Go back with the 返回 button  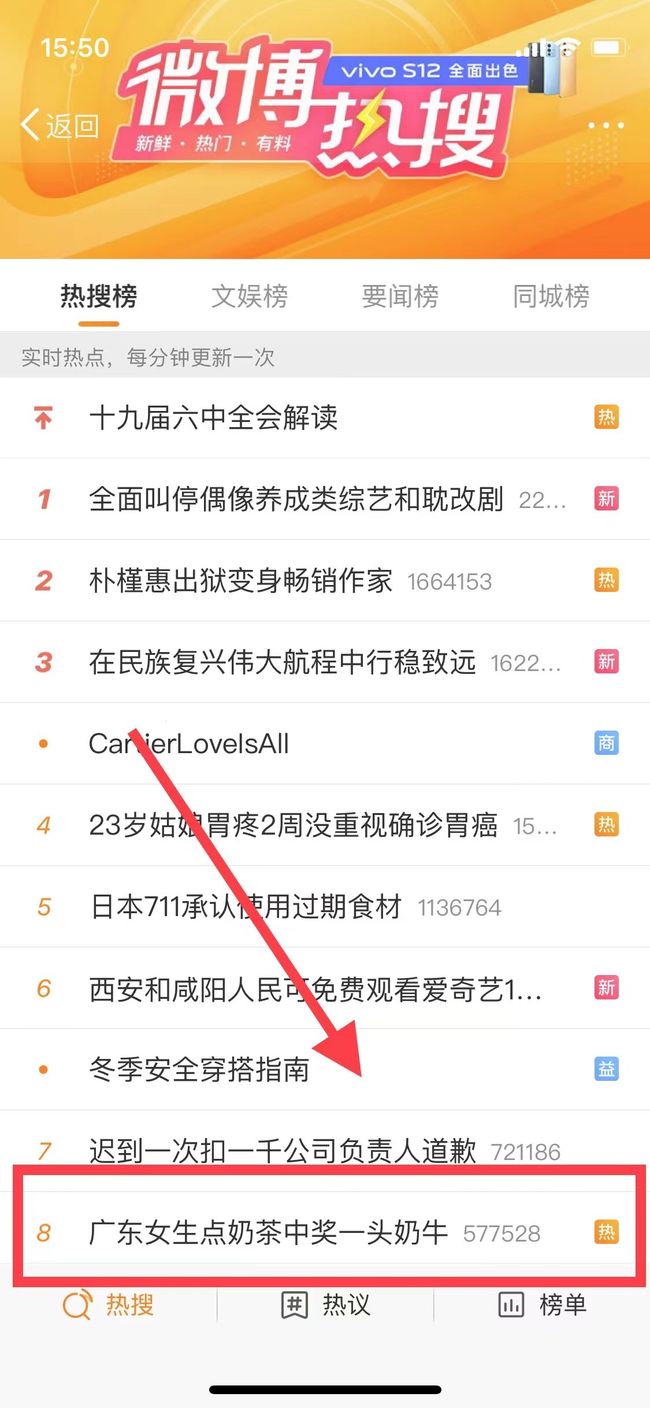(60, 126)
